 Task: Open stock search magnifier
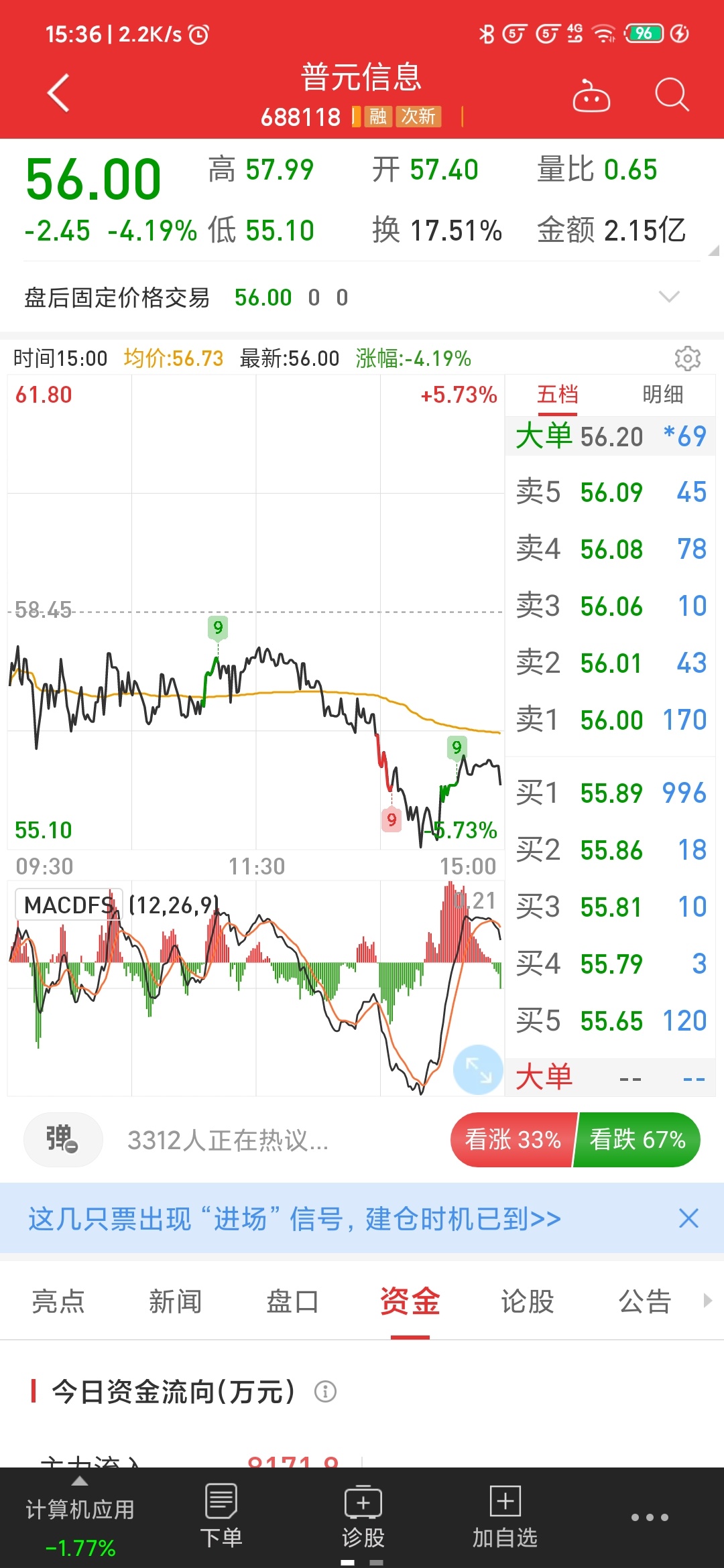tap(672, 94)
